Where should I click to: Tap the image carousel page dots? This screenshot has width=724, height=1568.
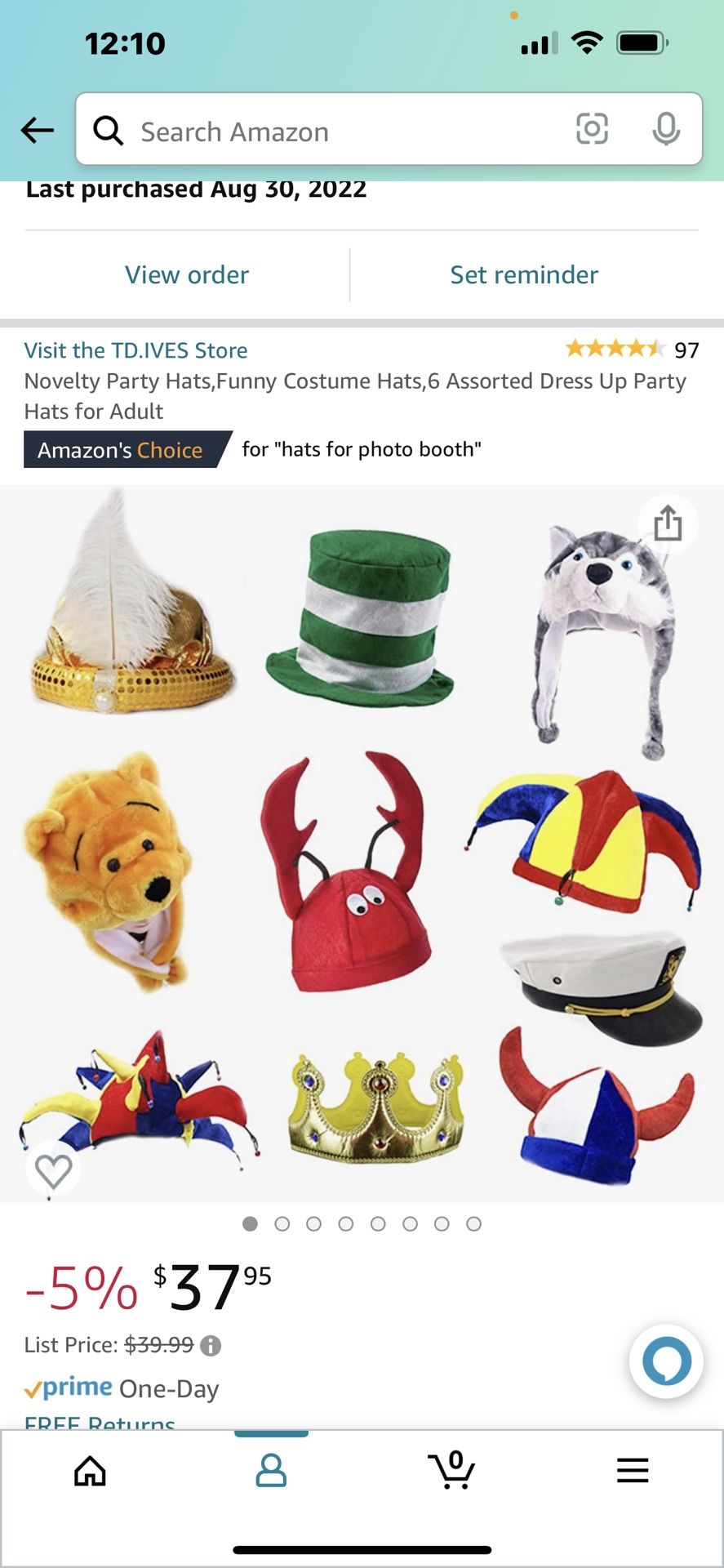click(x=362, y=1223)
